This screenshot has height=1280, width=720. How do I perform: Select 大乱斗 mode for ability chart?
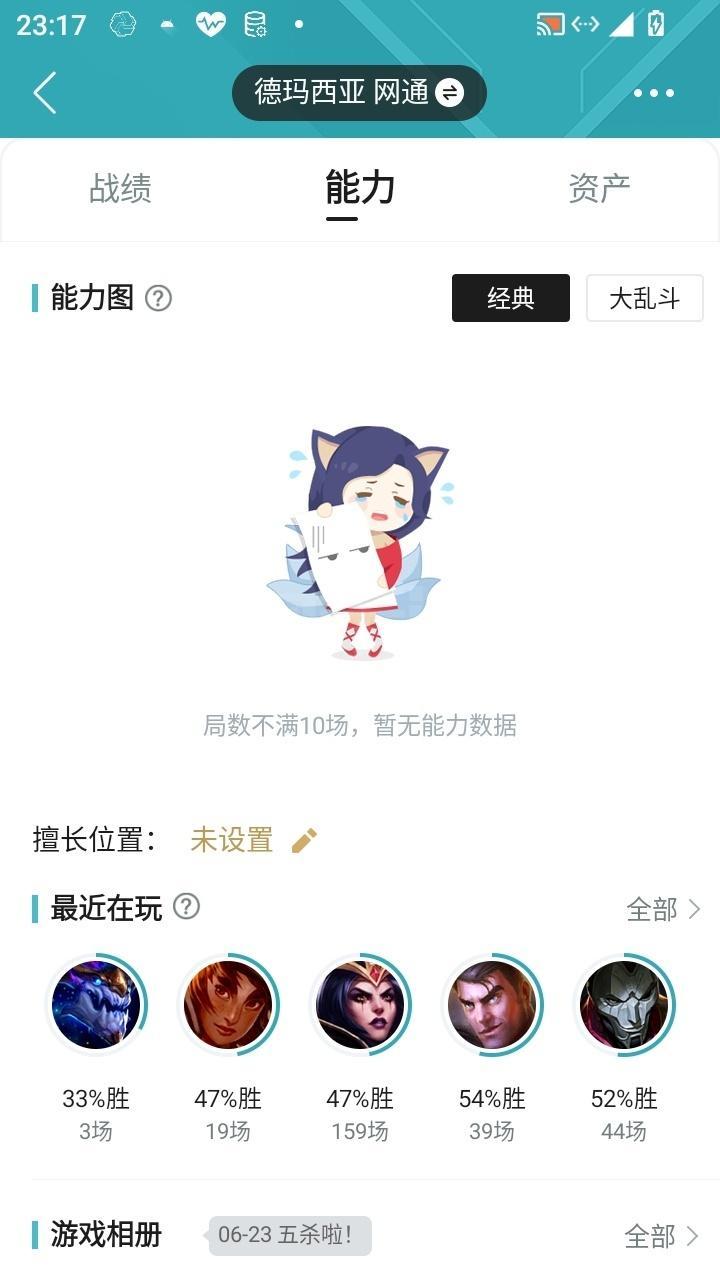644,298
